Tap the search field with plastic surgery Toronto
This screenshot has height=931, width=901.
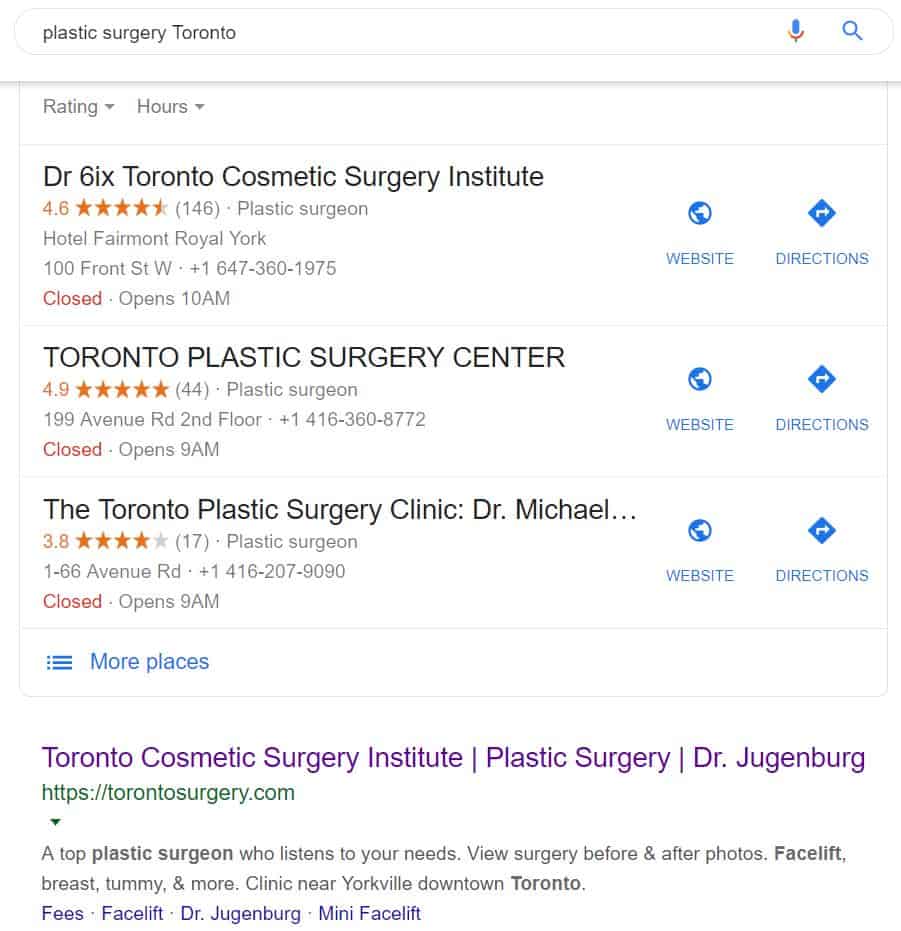point(400,32)
